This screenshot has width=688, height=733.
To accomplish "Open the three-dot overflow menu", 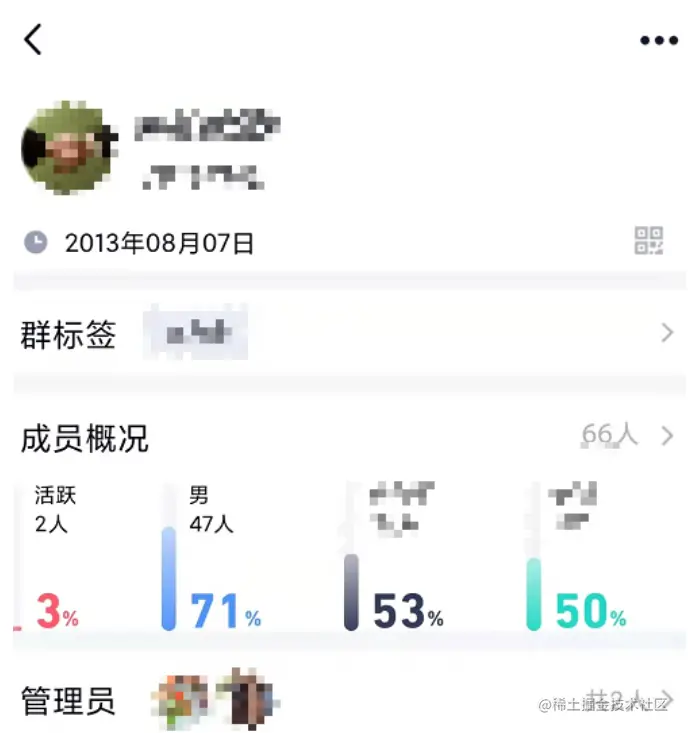I will (x=658, y=40).
